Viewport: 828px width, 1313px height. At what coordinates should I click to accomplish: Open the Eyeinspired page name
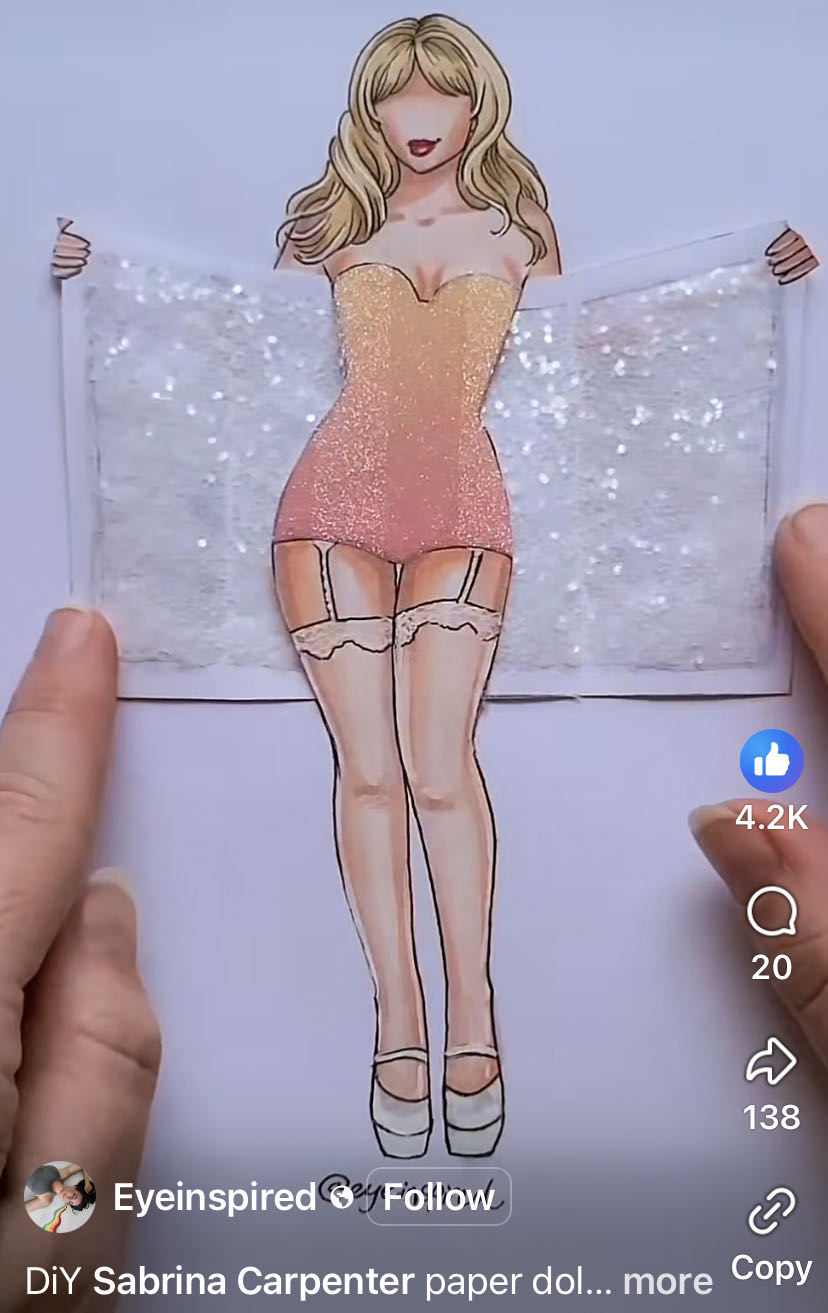(x=214, y=1197)
